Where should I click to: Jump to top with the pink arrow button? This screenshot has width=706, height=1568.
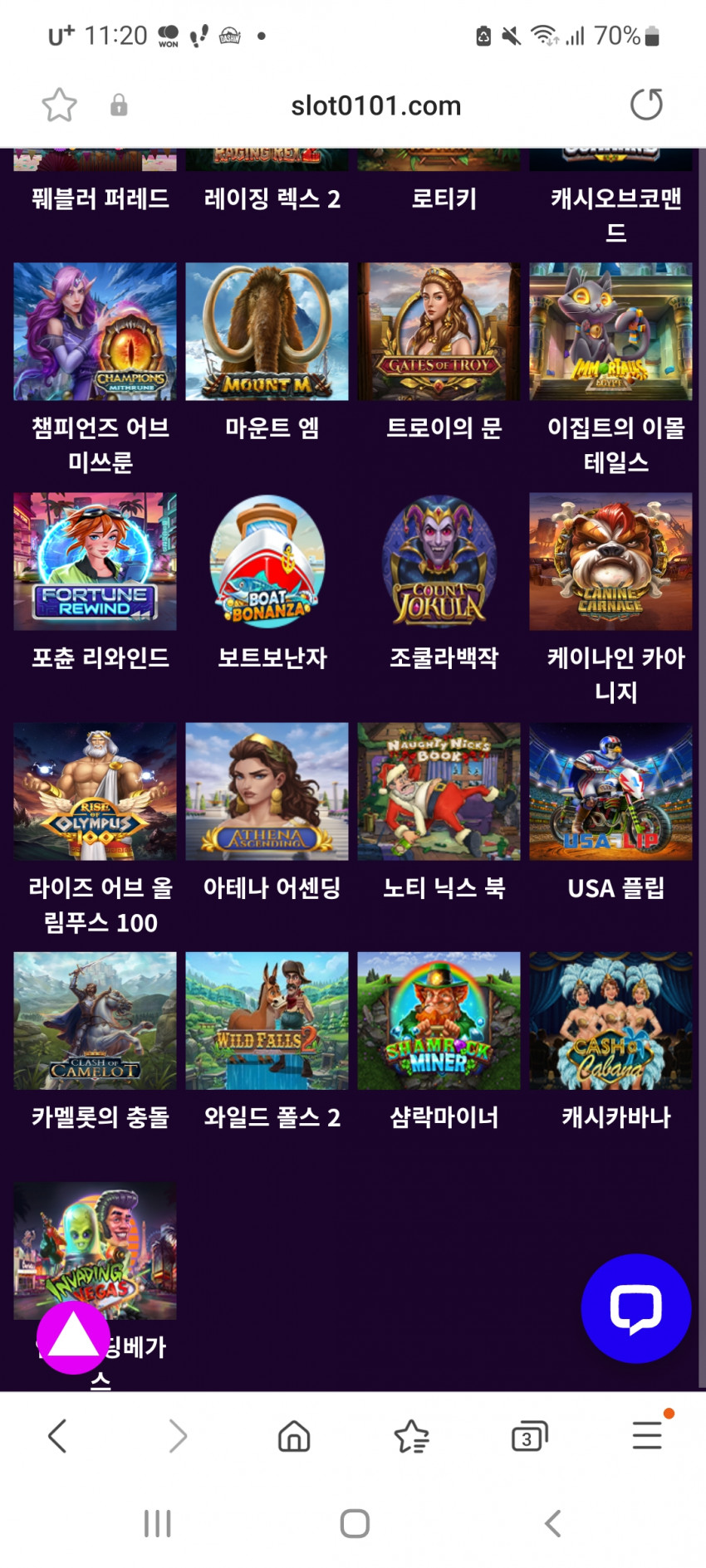pos(73,1337)
